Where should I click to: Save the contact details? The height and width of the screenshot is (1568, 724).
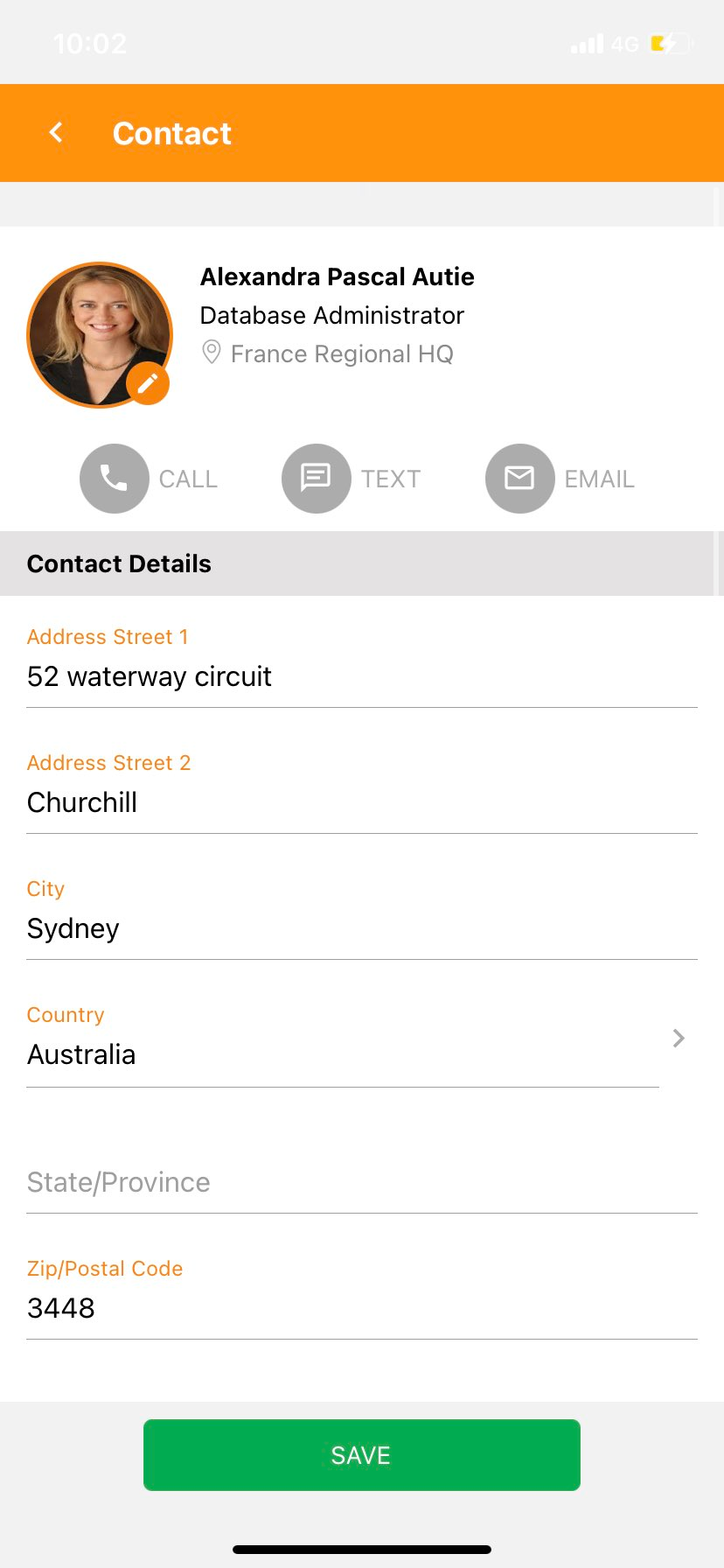361,1455
